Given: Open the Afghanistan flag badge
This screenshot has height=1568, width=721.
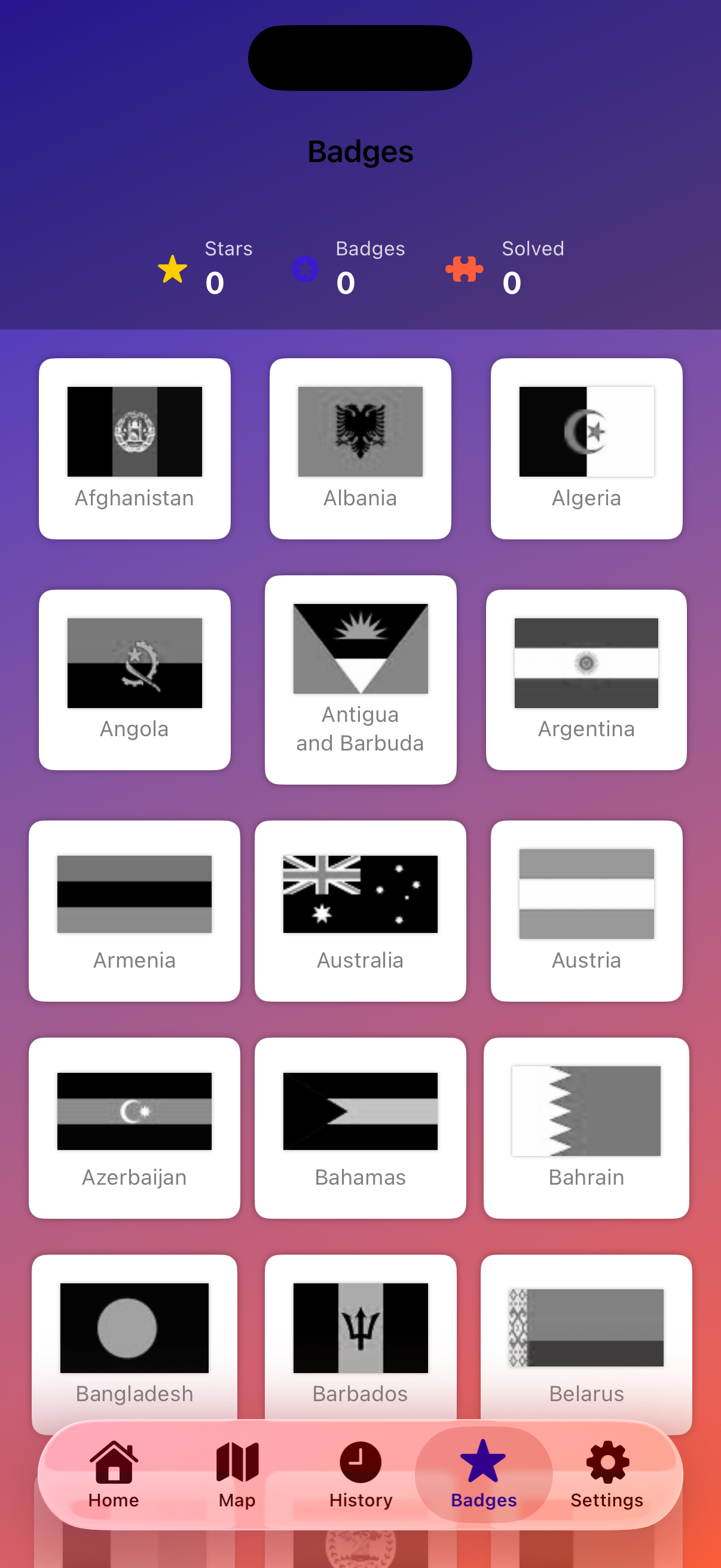Looking at the screenshot, I should (135, 449).
